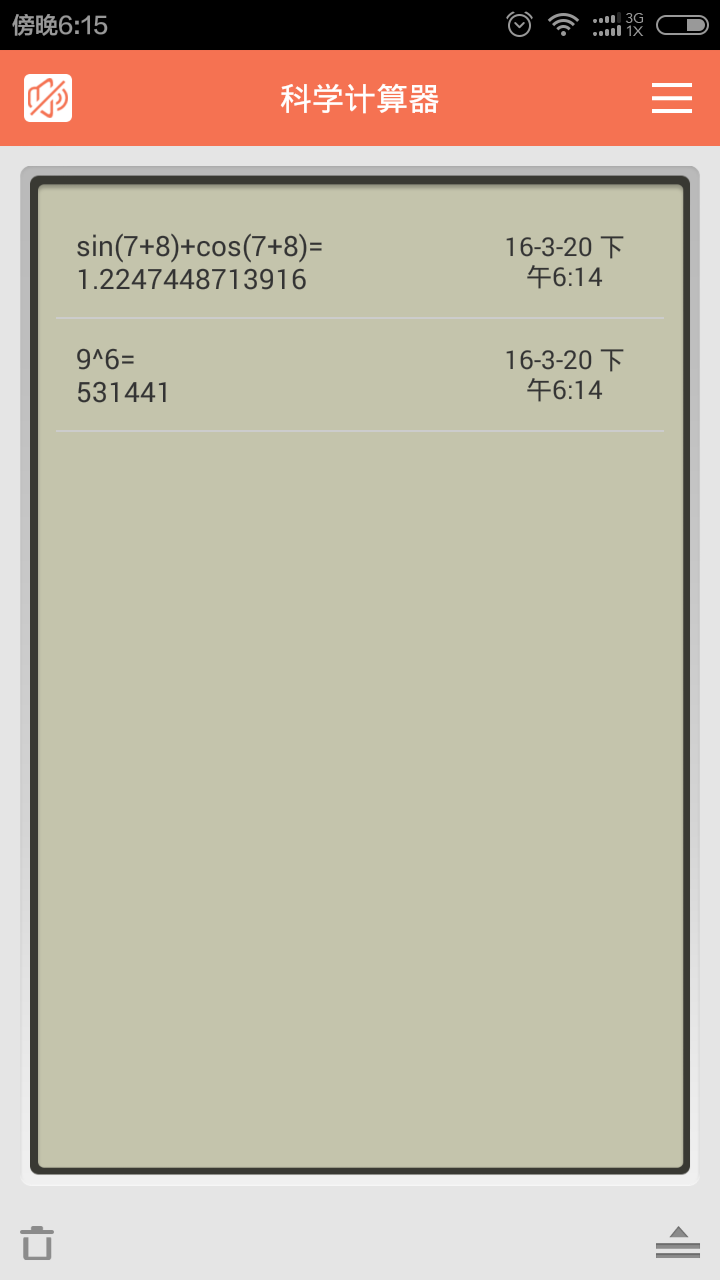Select the sin(7+8)+cos(7+8) history entry
The image size is (720, 1280).
(359, 262)
